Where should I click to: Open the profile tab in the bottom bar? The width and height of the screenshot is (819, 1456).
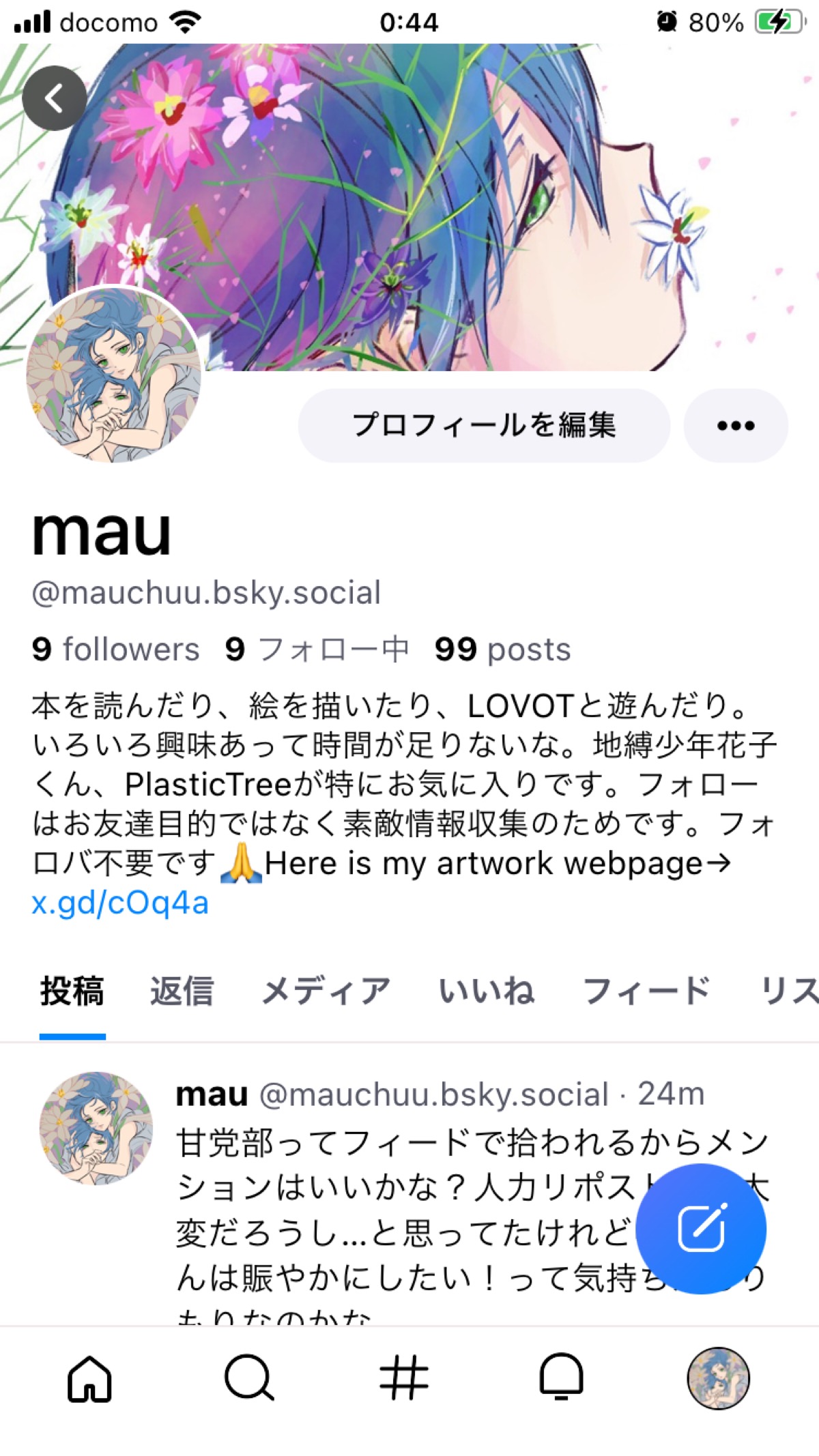pos(718,1378)
